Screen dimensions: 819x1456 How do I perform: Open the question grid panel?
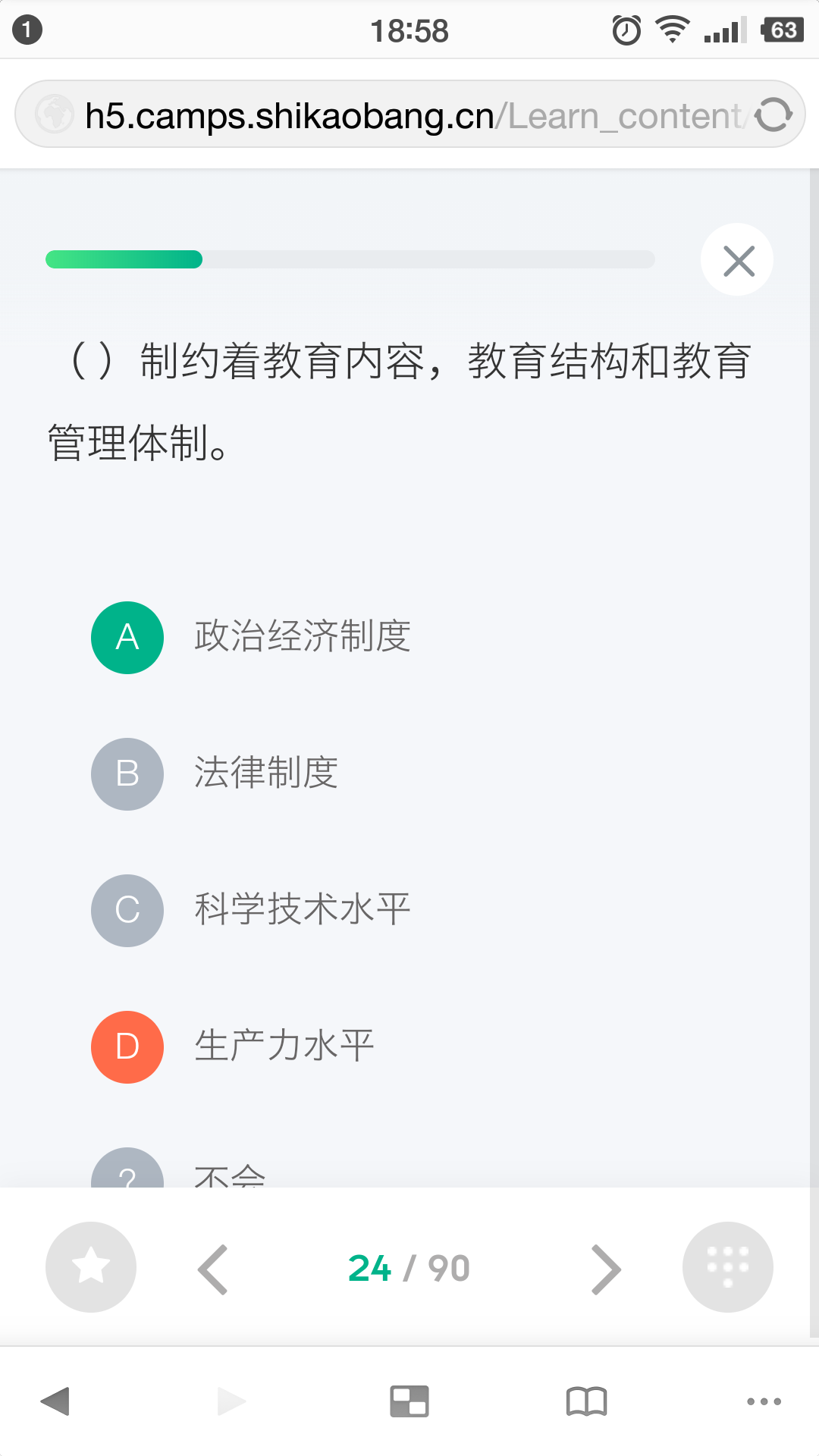coord(728,1267)
